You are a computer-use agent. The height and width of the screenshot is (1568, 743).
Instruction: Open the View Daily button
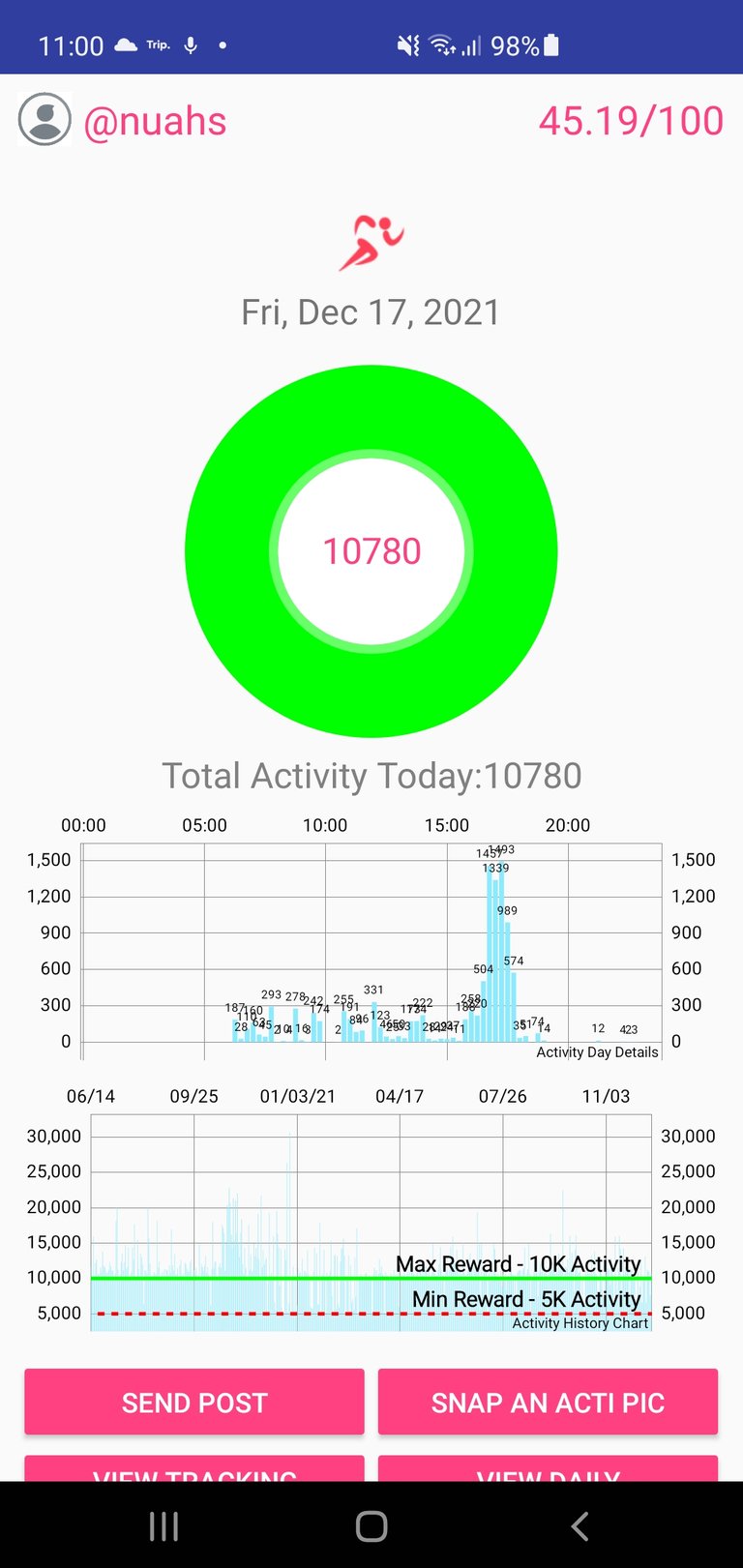click(548, 1468)
